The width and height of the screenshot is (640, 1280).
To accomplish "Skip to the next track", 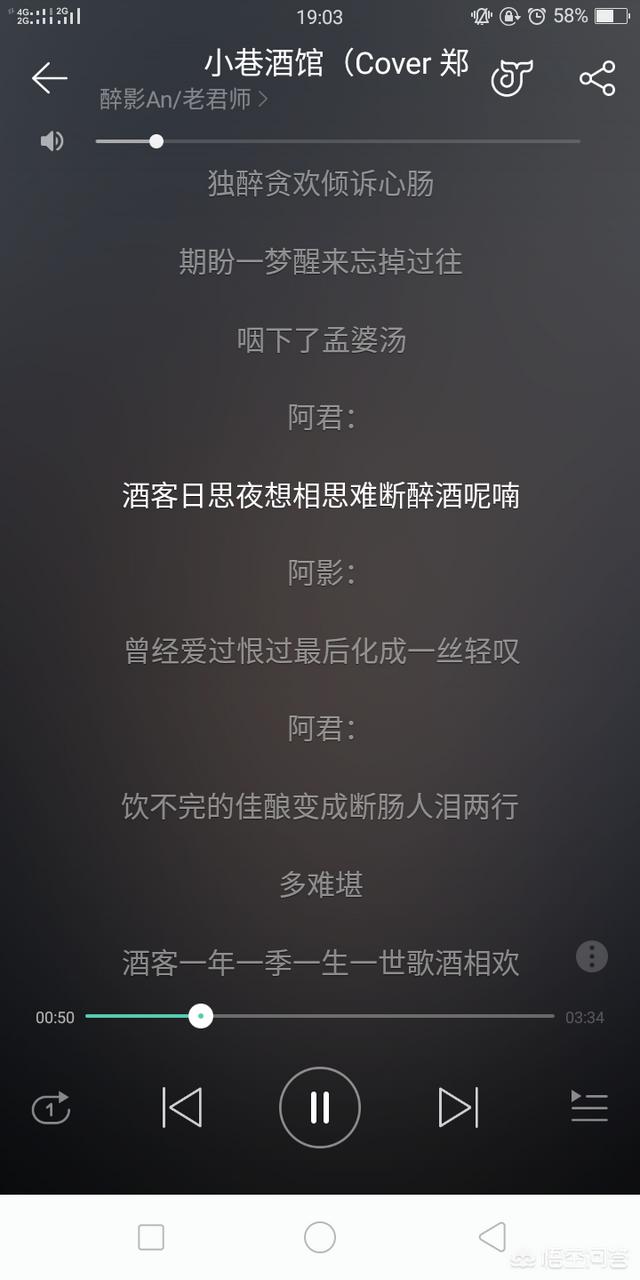I will pos(458,1108).
